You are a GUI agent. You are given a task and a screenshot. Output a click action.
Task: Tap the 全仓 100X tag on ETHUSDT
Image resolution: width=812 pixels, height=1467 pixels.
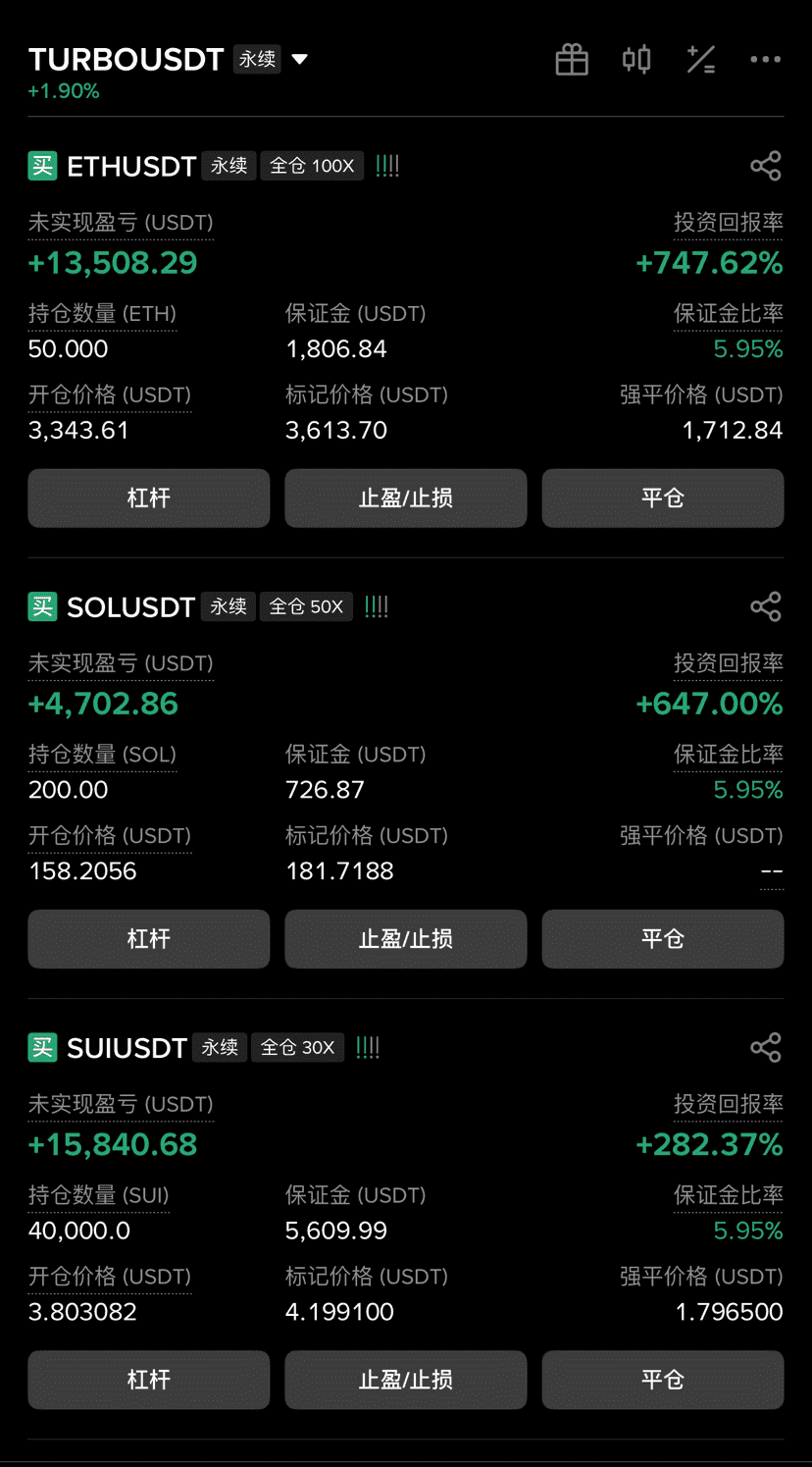312,166
